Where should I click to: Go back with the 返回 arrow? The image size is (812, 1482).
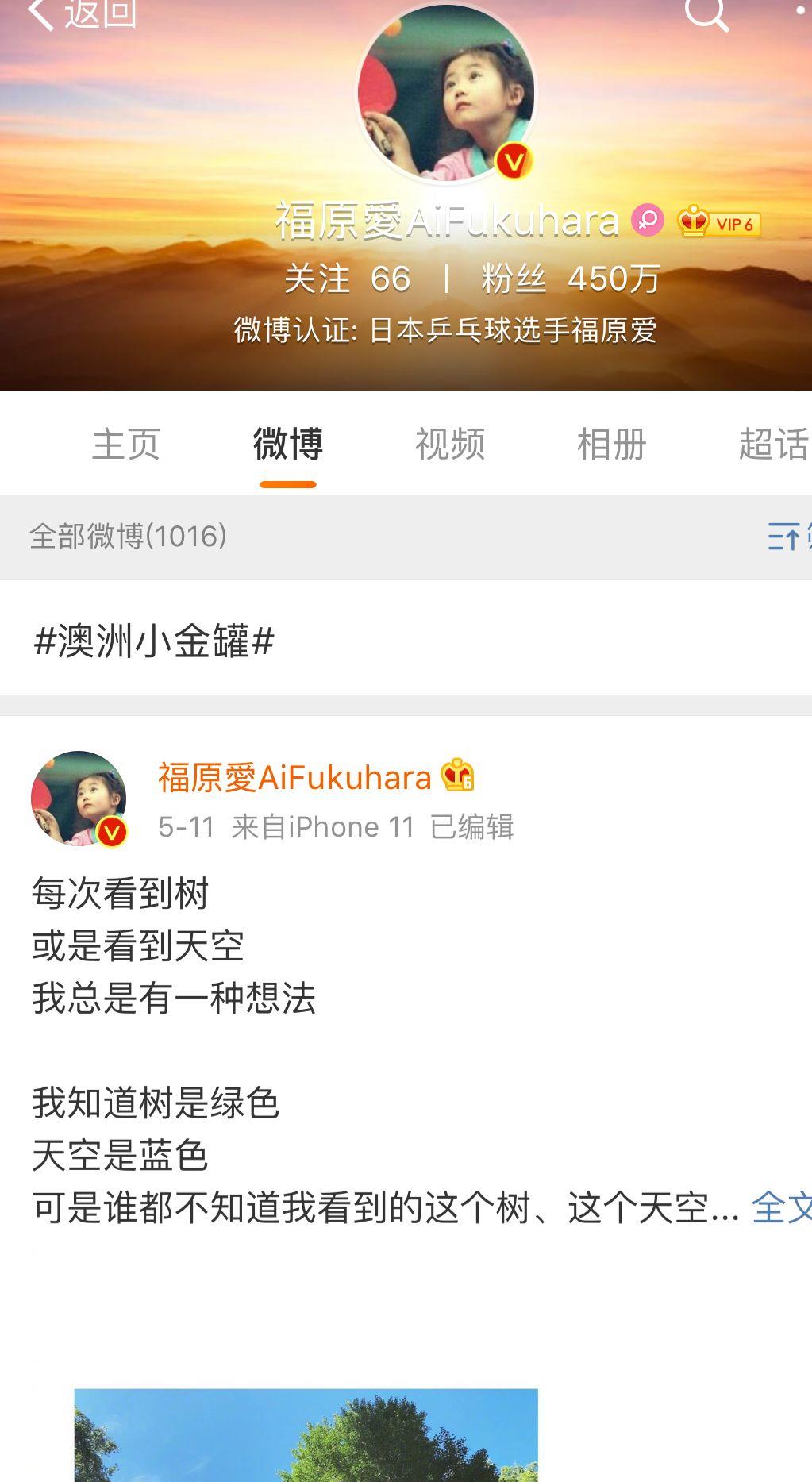tap(79, 14)
